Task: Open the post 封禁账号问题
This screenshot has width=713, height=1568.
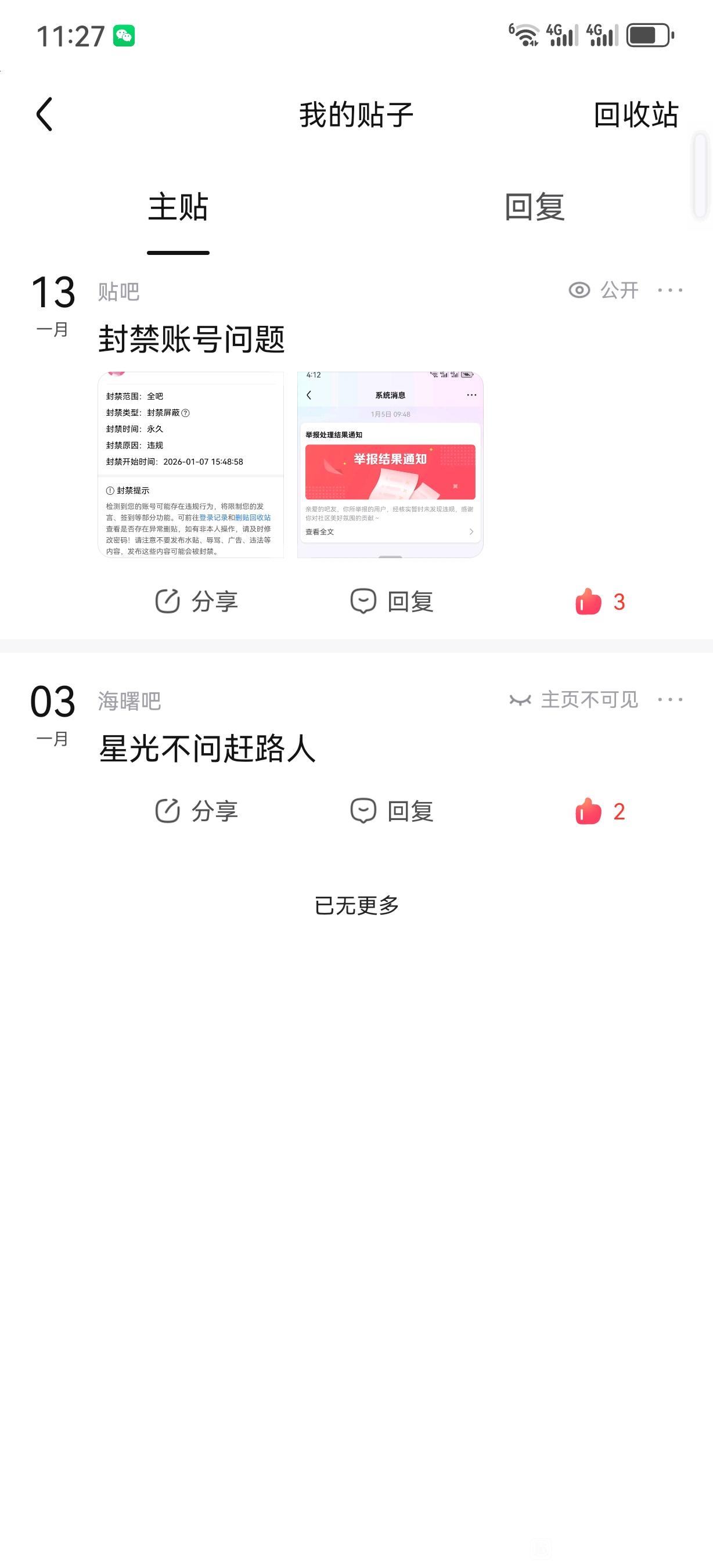Action: [192, 339]
